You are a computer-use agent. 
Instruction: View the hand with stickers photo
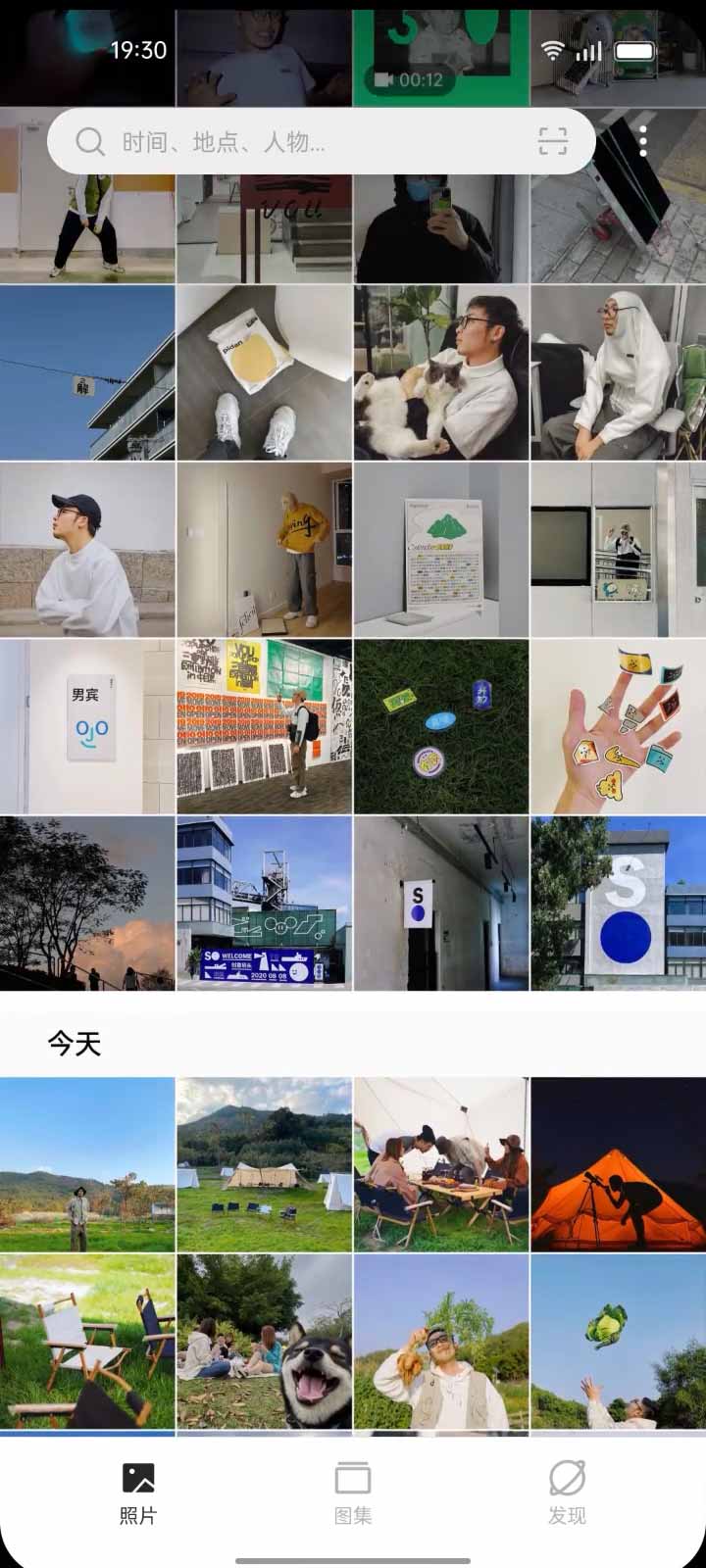click(618, 726)
